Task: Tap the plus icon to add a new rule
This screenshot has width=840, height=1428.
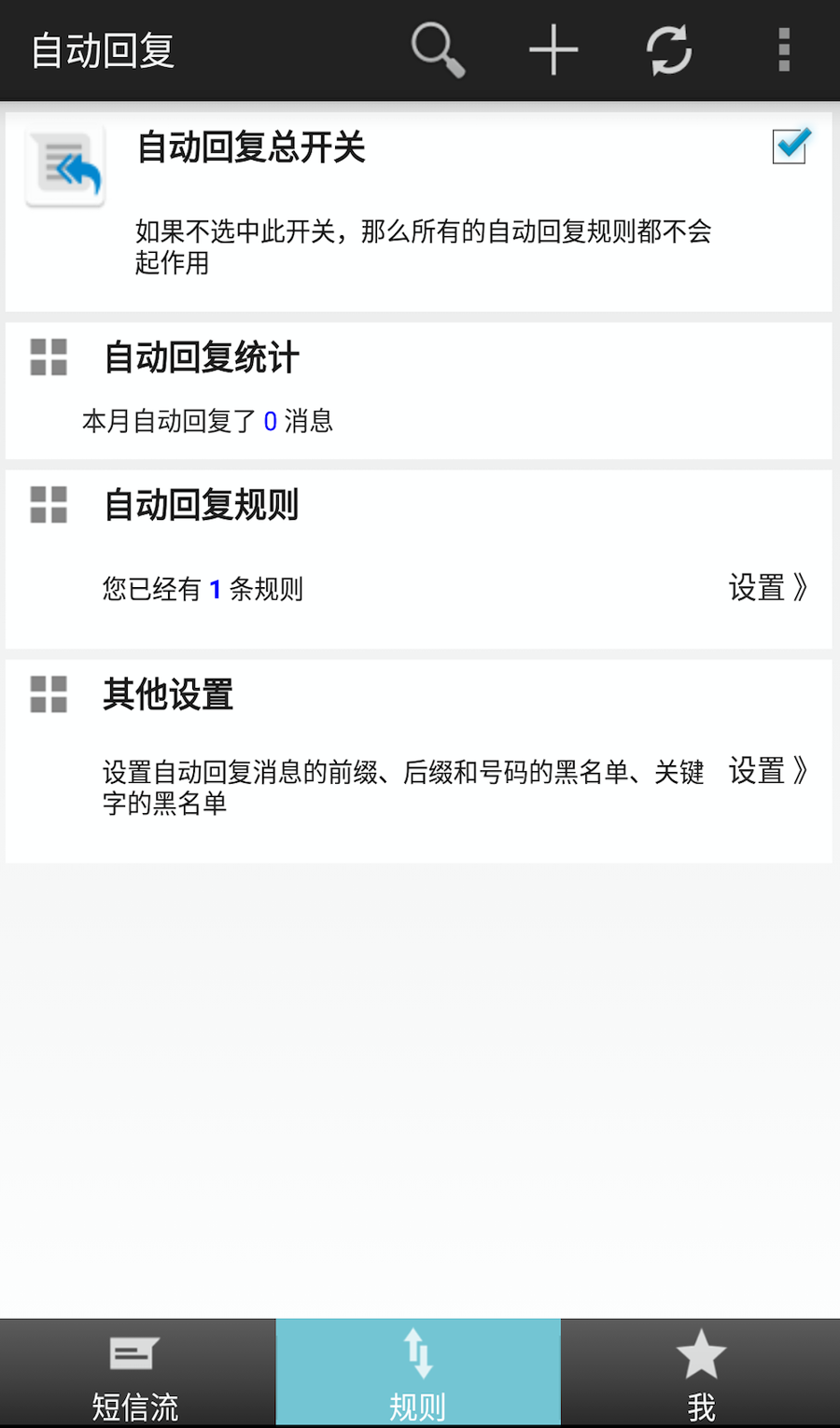Action: pos(554,49)
